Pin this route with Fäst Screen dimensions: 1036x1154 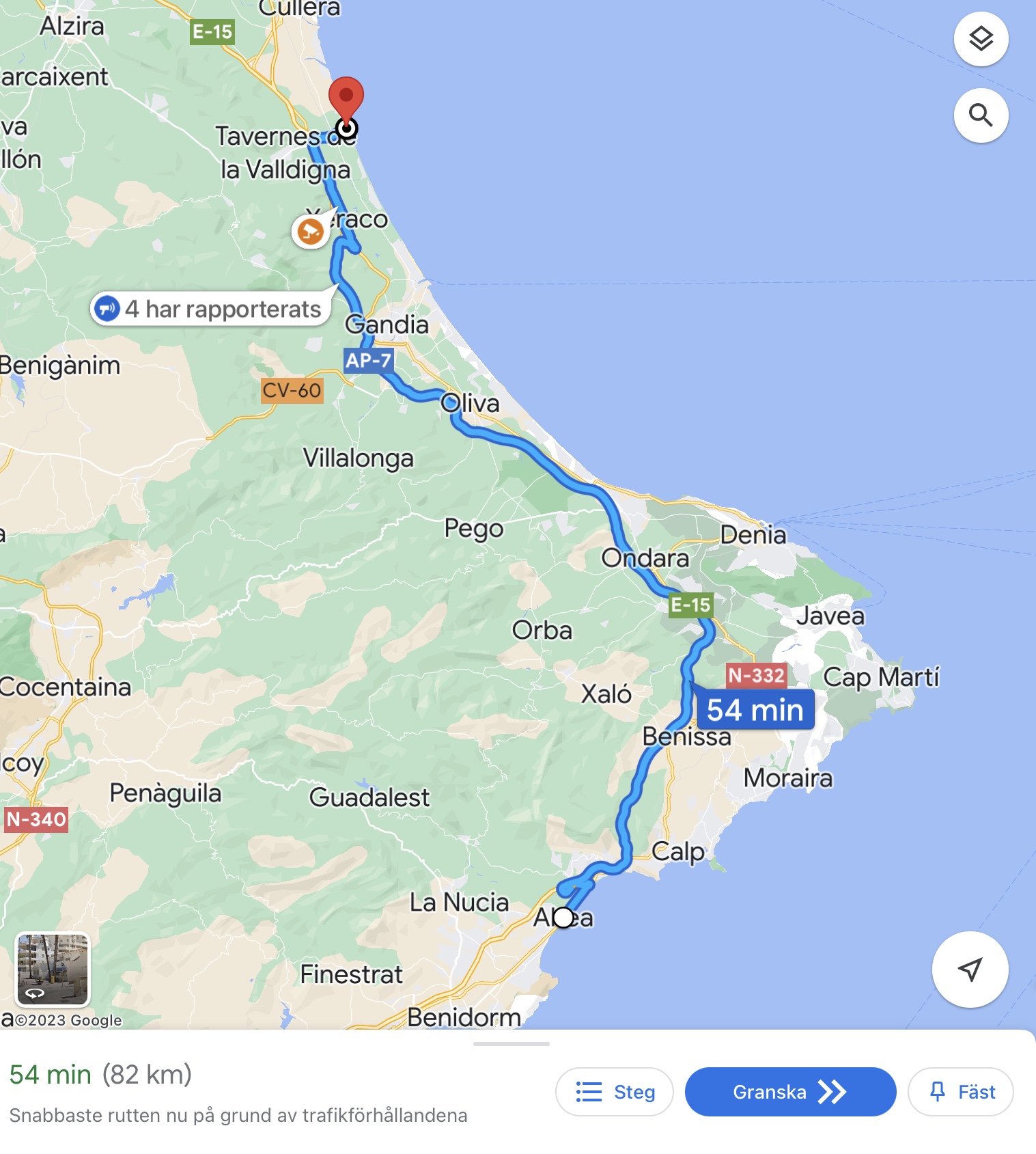(x=961, y=1092)
